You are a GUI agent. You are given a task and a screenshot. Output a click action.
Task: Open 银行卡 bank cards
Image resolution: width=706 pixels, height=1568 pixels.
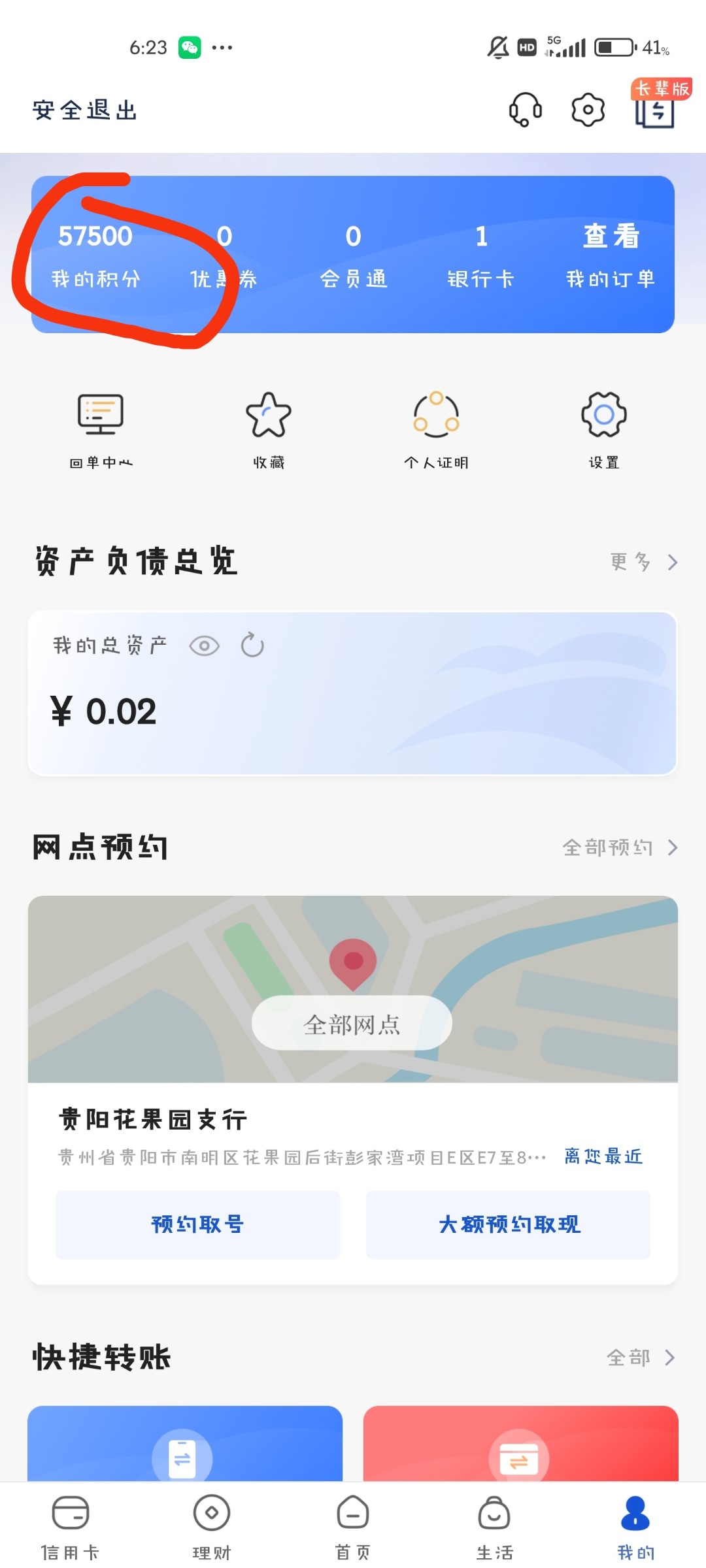pyautogui.click(x=481, y=255)
